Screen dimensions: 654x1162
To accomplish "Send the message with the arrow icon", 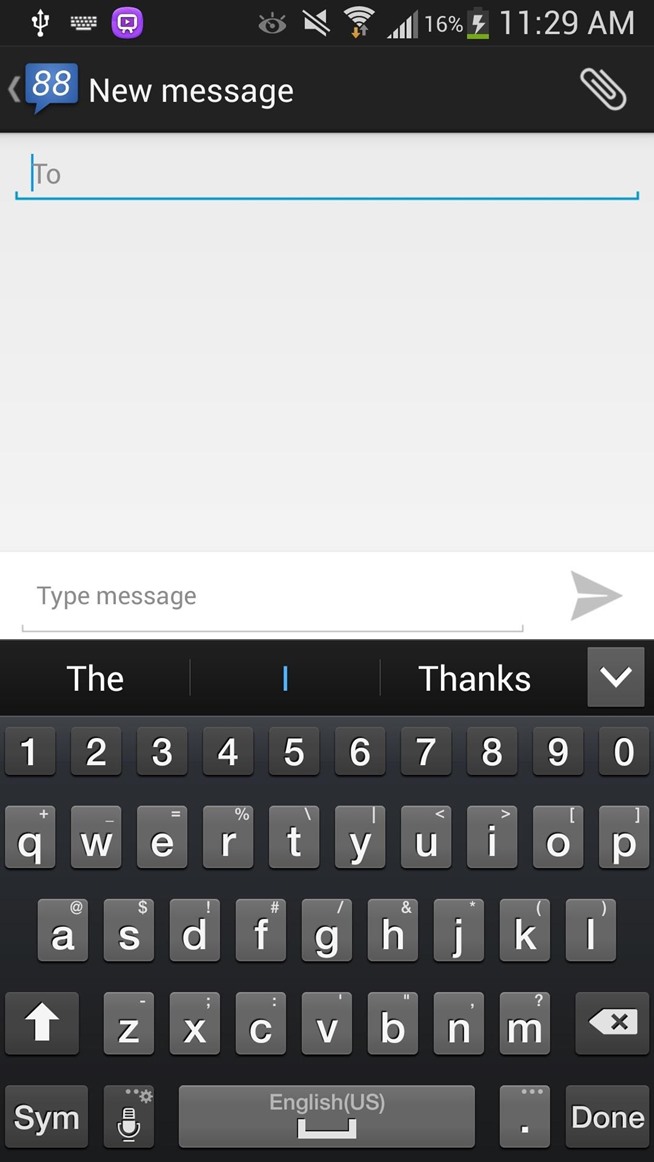I will click(x=596, y=596).
